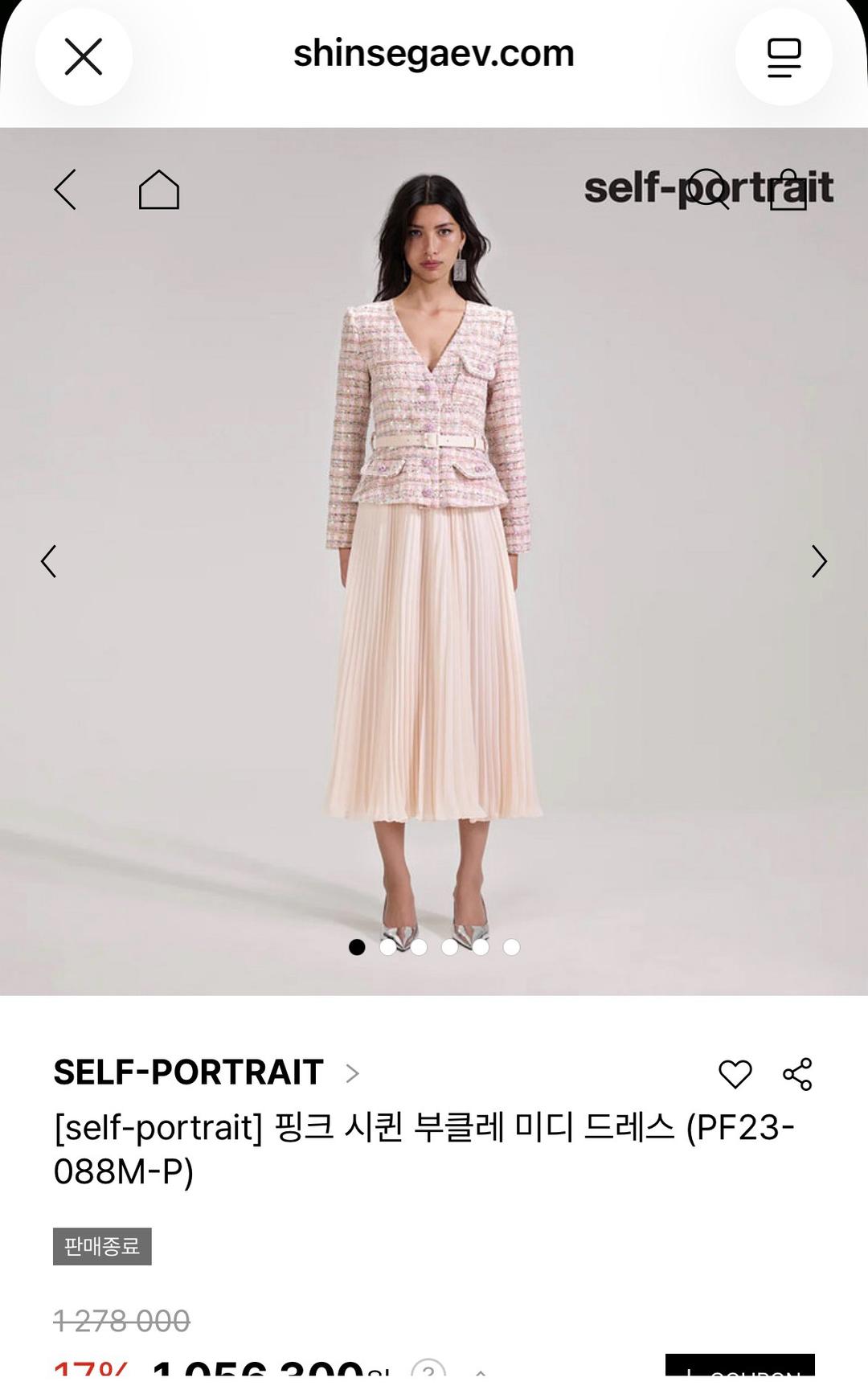The width and height of the screenshot is (868, 1390).
Task: Open the shopping bag
Action: click(788, 190)
